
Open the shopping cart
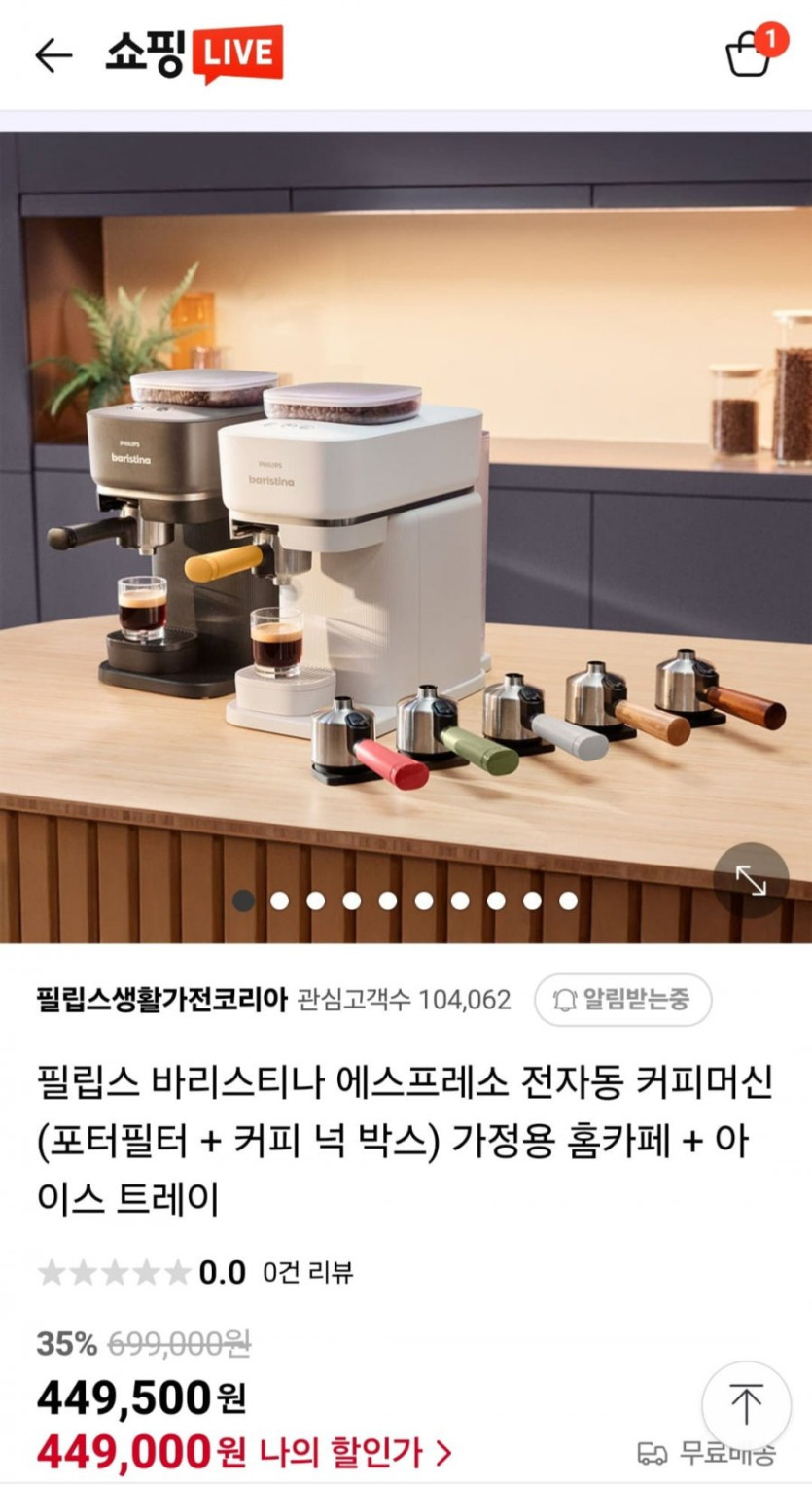749,54
